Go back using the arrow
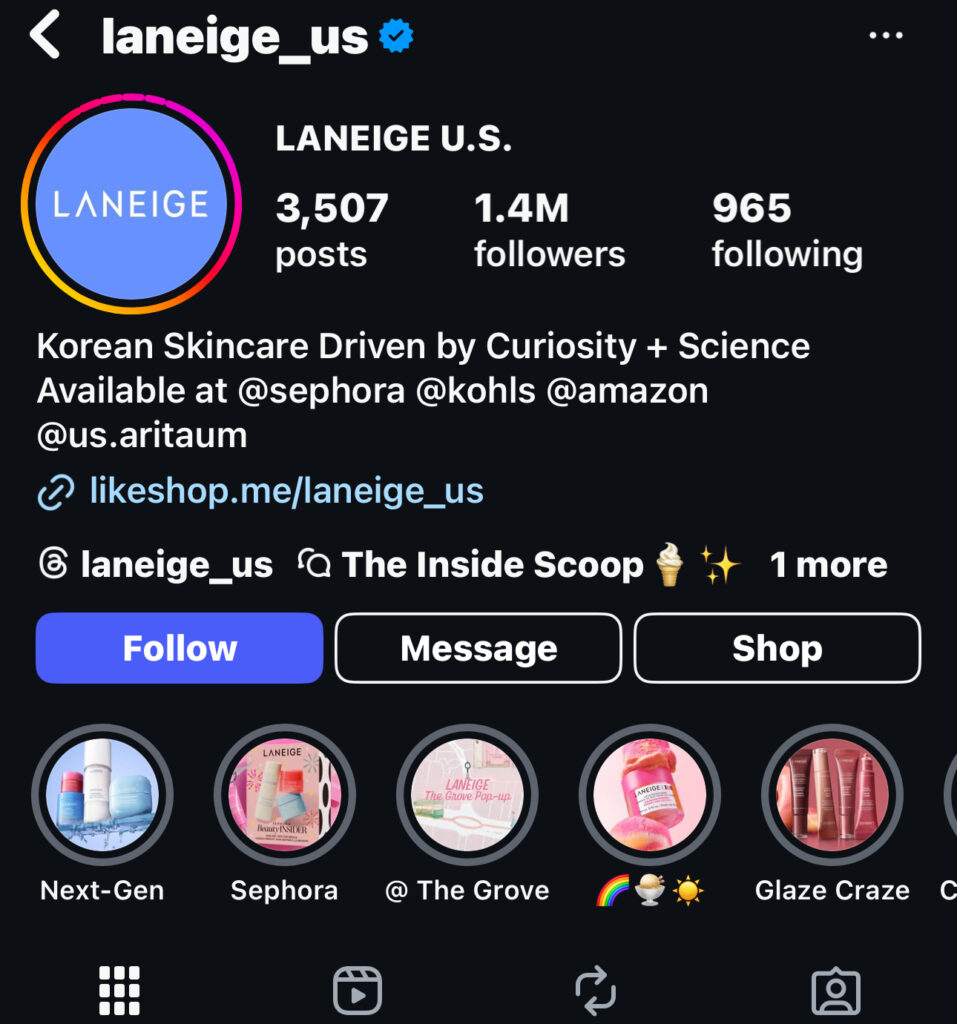957x1024 pixels. 45,36
